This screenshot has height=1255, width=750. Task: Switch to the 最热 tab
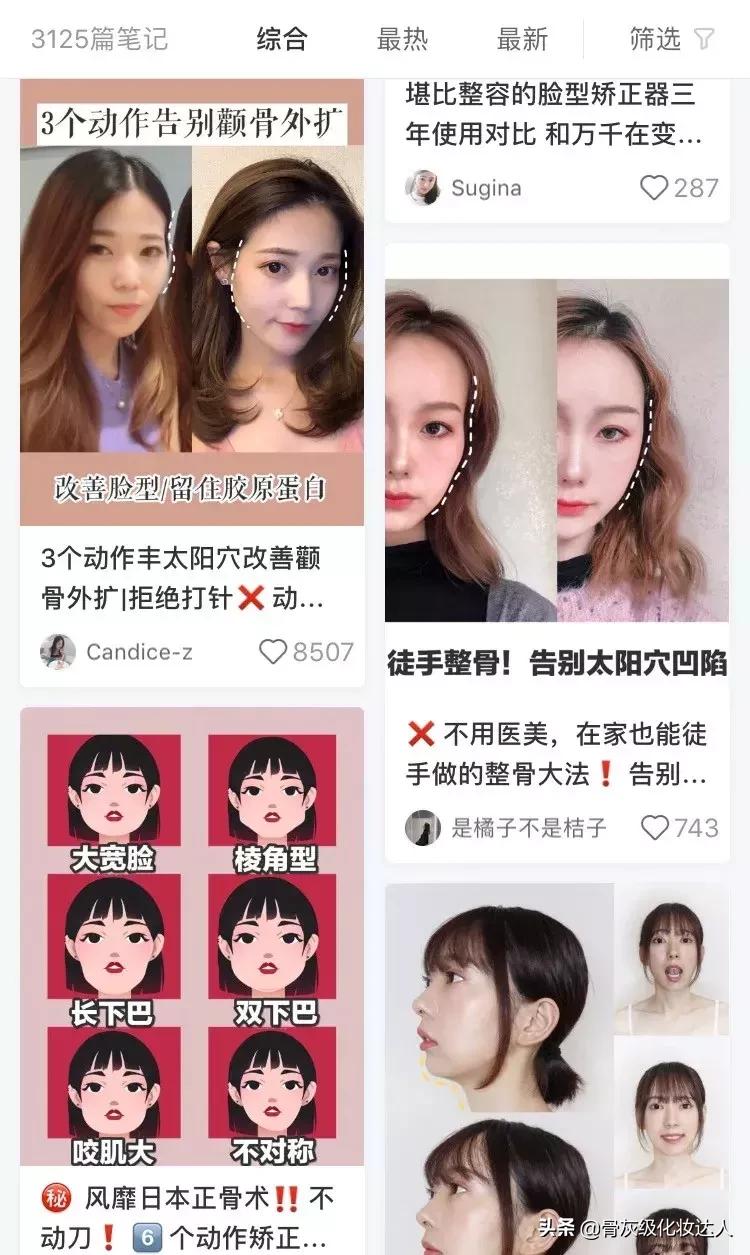click(x=404, y=39)
